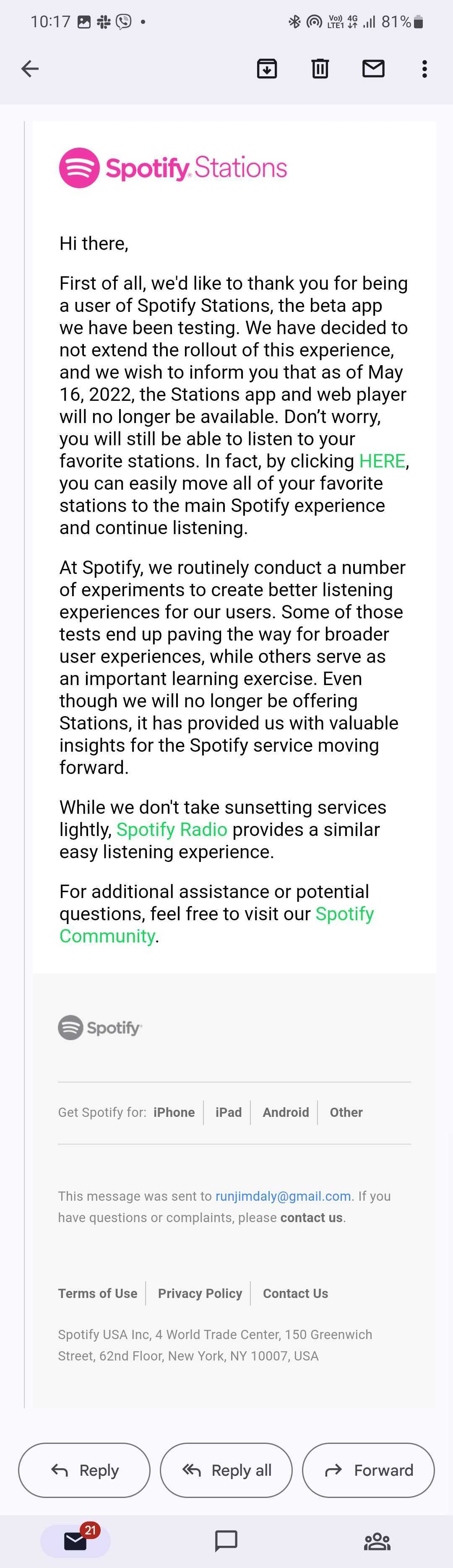Follow the green HERE link
453x1568 pixels.
click(x=382, y=461)
